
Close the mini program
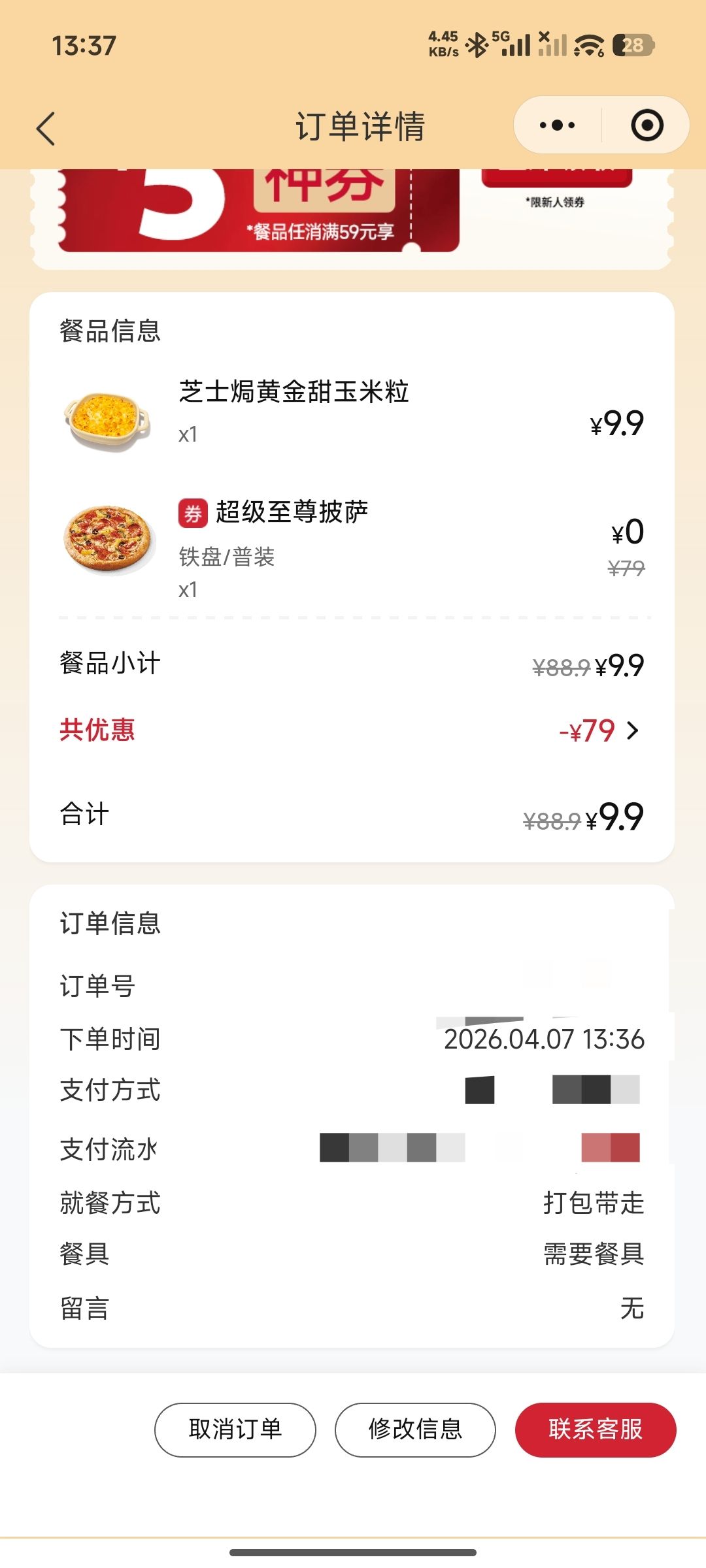click(647, 125)
